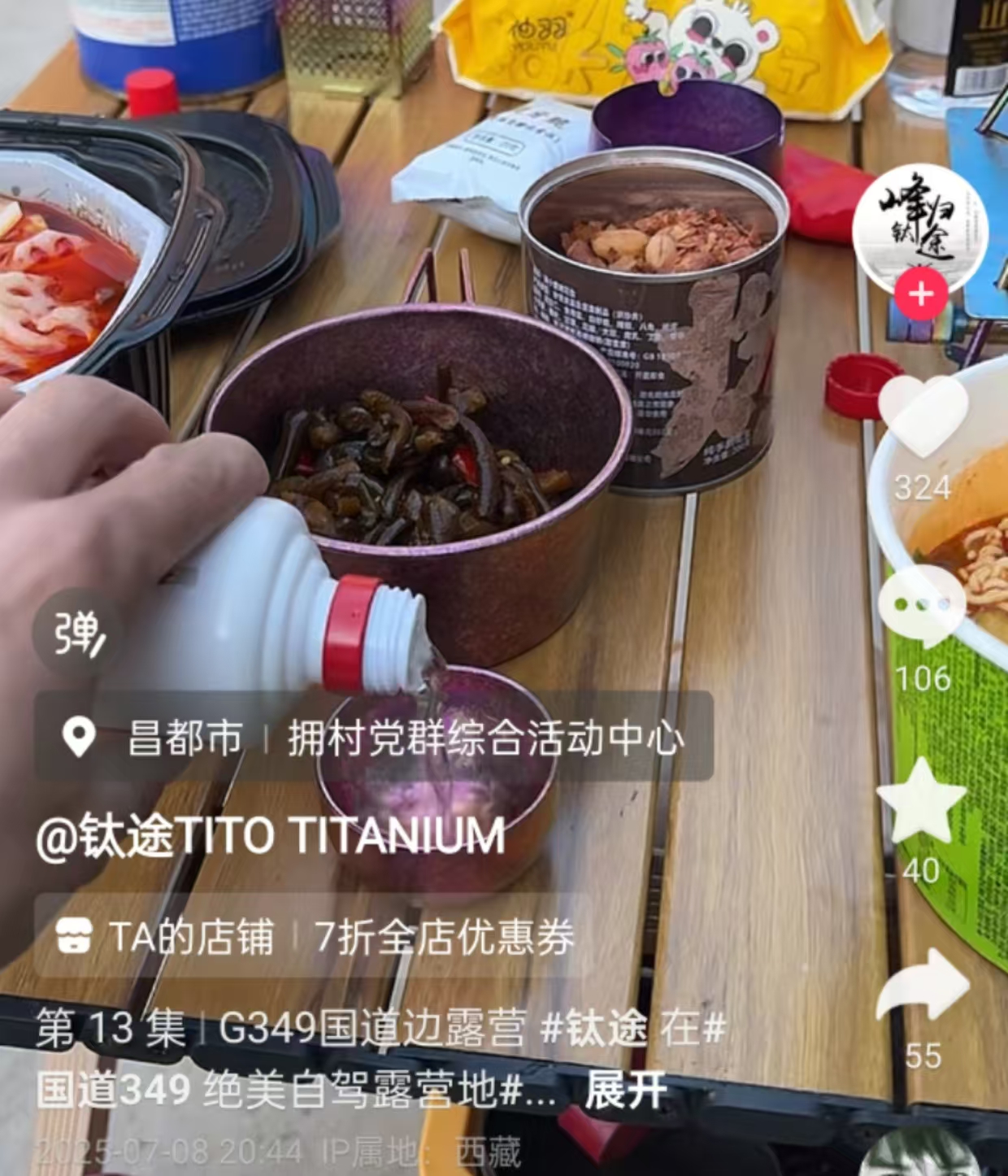Open @钛途TITO TITANIUM profile
Image resolution: width=1008 pixels, height=1176 pixels.
click(271, 836)
